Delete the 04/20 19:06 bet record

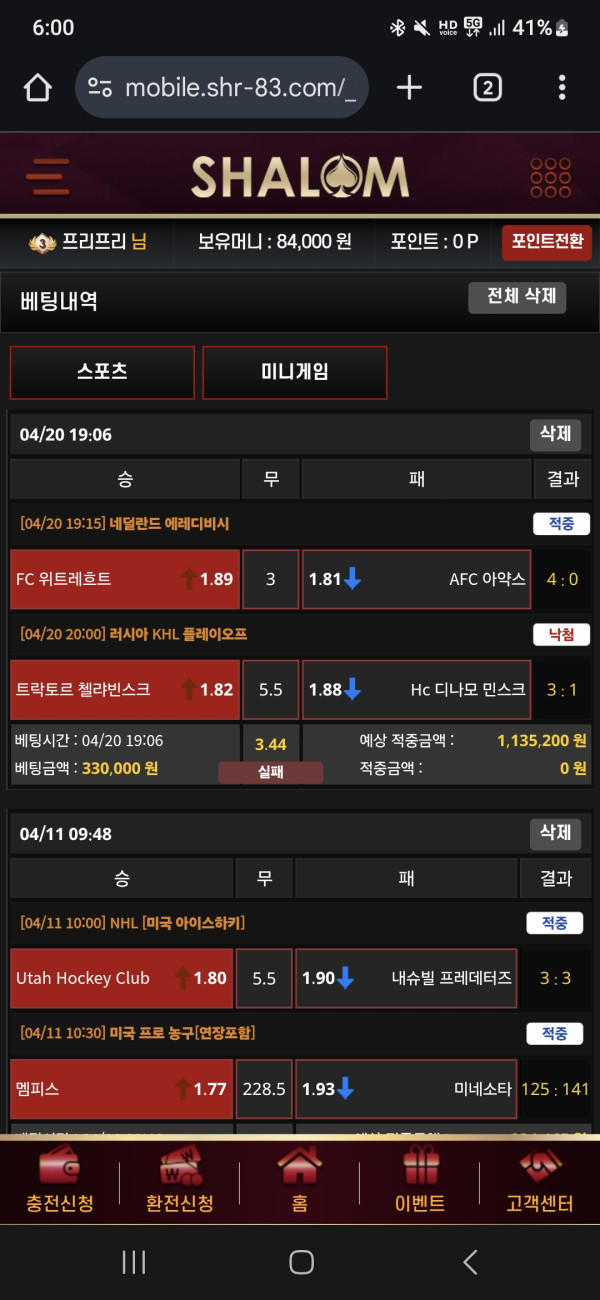tap(555, 434)
